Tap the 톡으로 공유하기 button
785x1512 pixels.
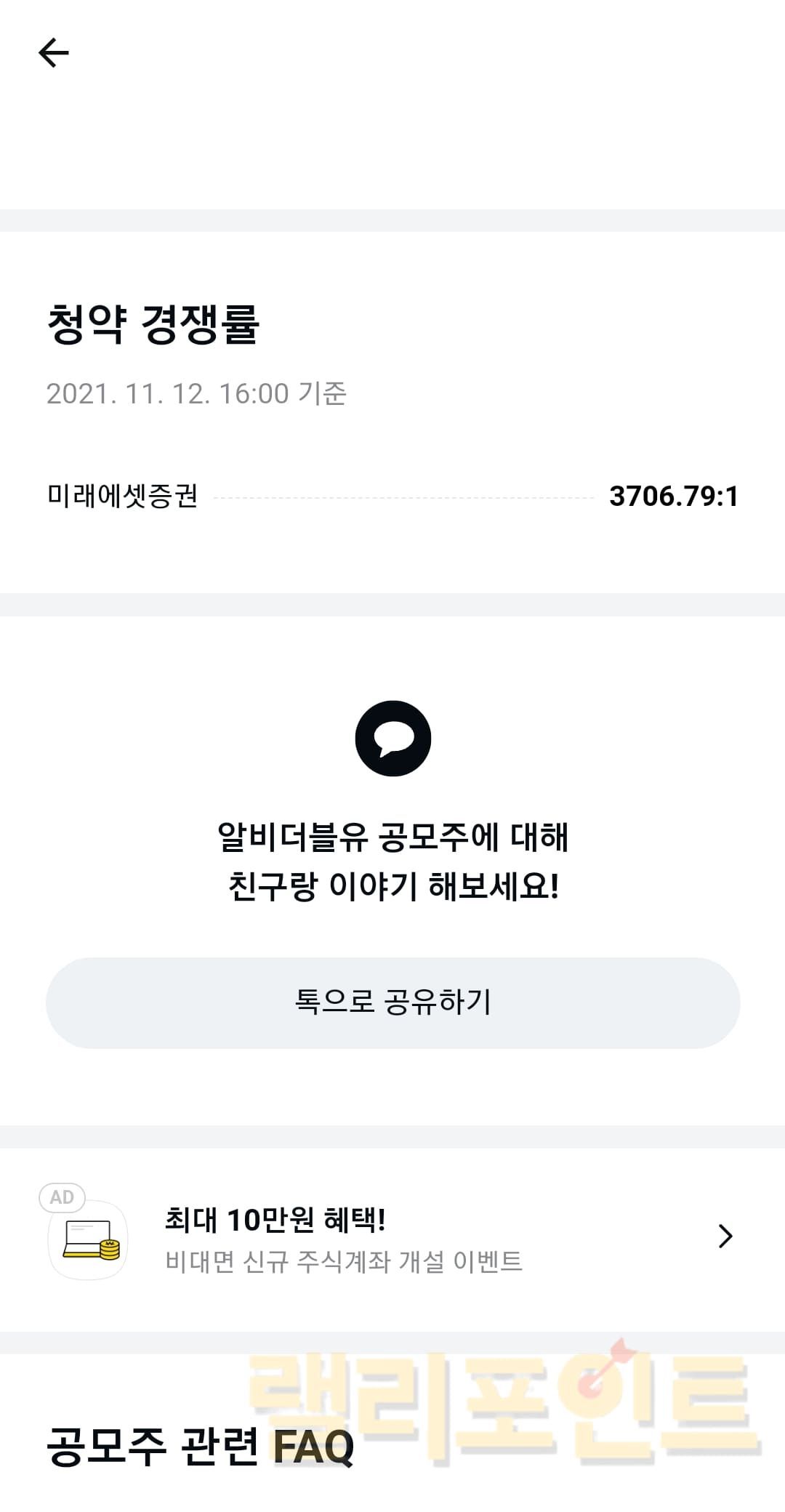(x=392, y=1002)
